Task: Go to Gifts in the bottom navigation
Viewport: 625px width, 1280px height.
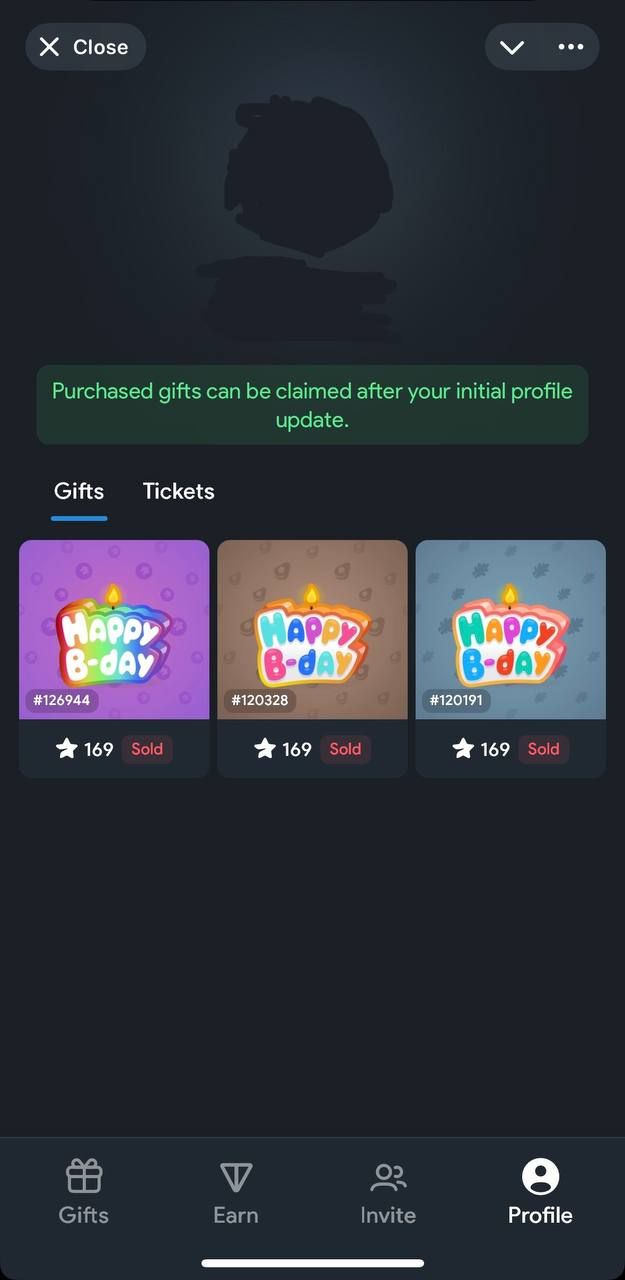Action: (x=84, y=1192)
